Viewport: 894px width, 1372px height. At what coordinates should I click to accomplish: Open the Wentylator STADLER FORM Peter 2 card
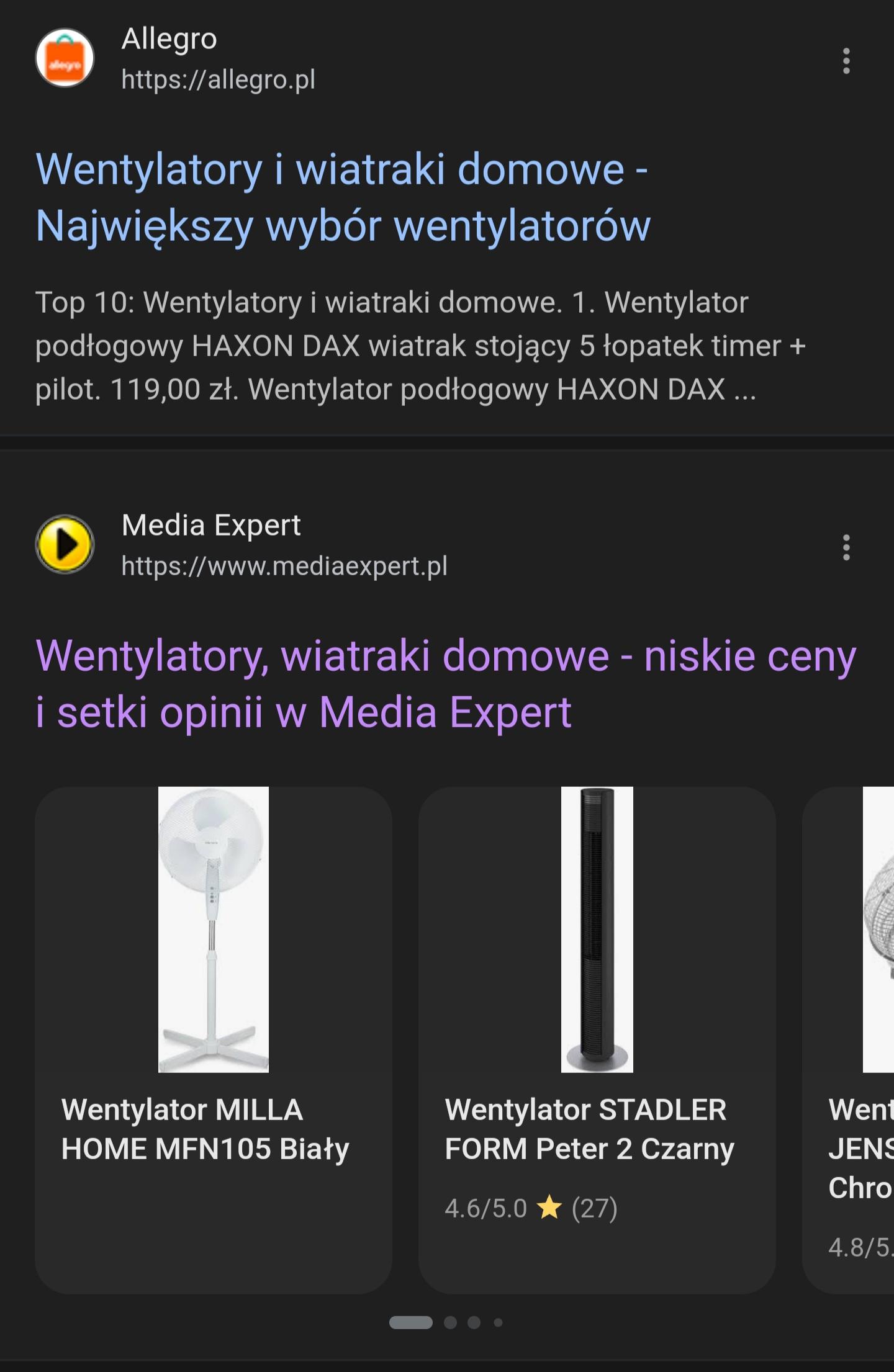[x=597, y=1040]
